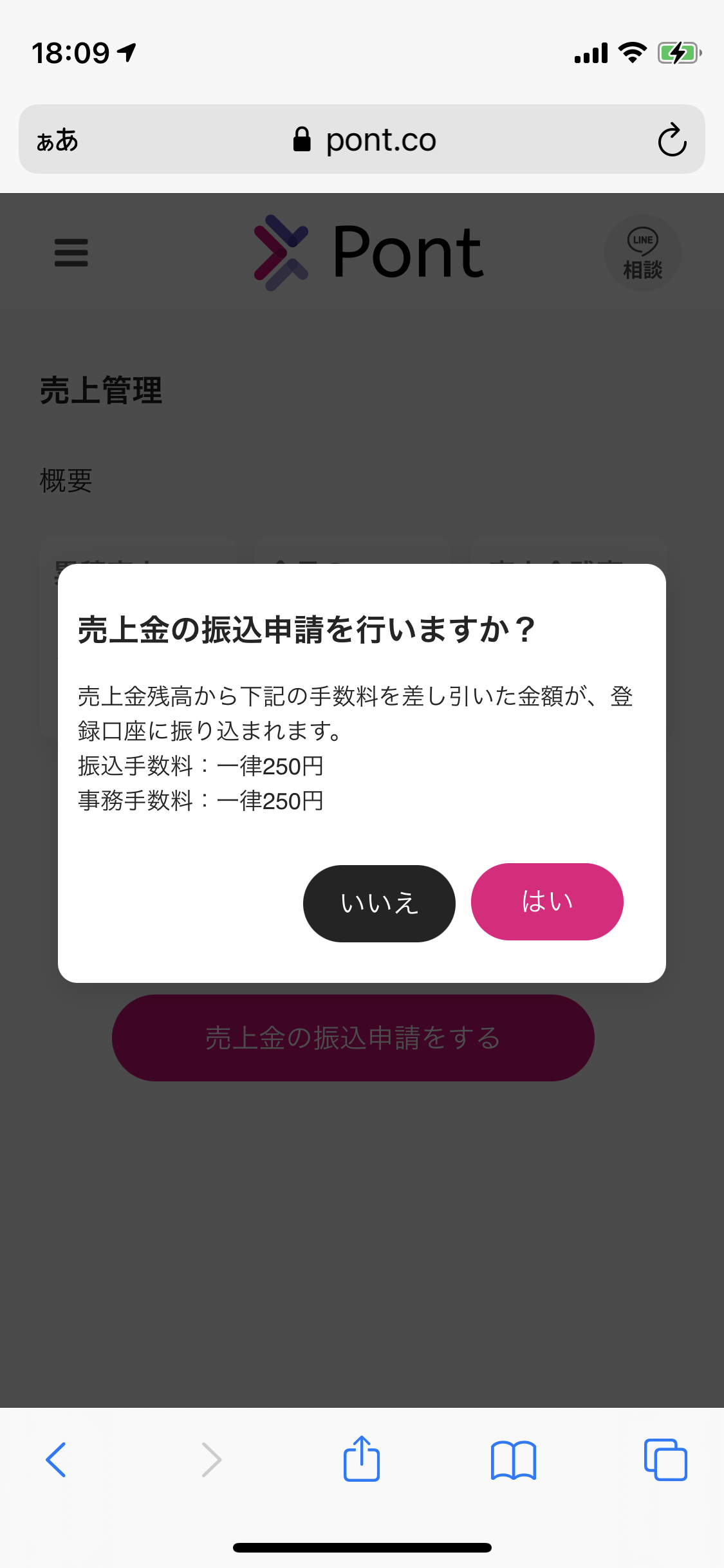Open the ぁあ text size menu
Image resolution: width=724 pixels, height=1568 pixels.
[57, 140]
